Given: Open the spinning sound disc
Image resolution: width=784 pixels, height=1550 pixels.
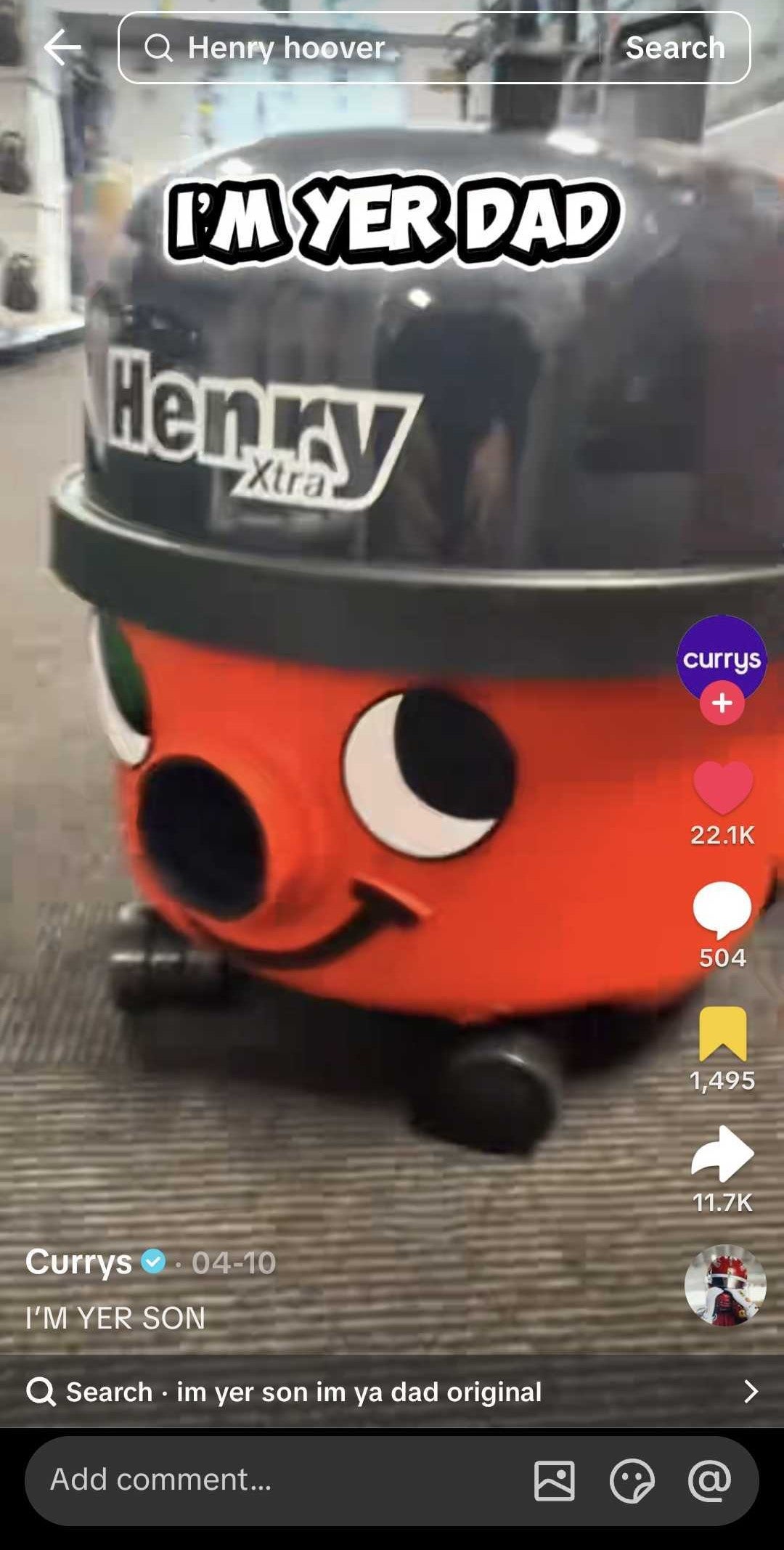Looking at the screenshot, I should (724, 1286).
